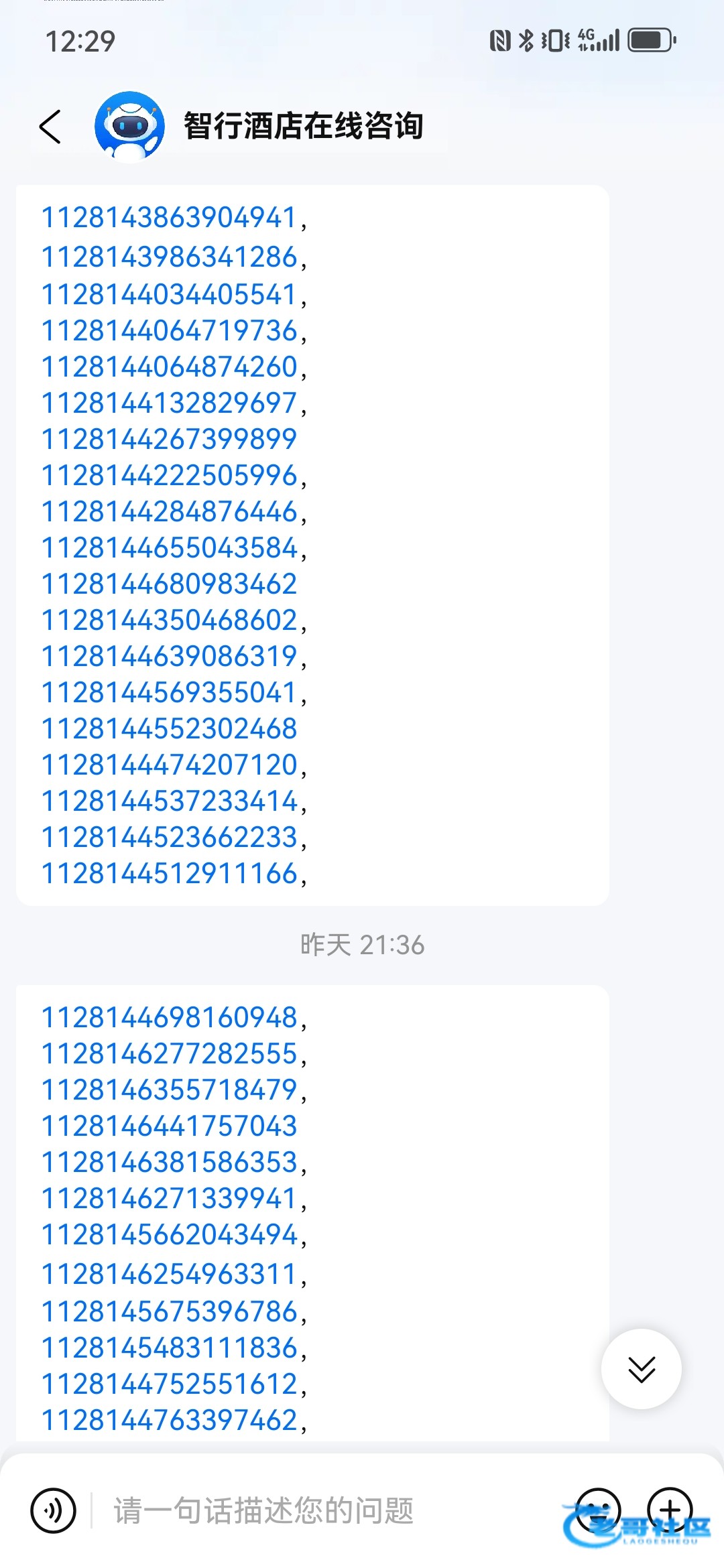Tap linked number 1128144698160948
The image size is (724, 1568).
[x=169, y=1018]
